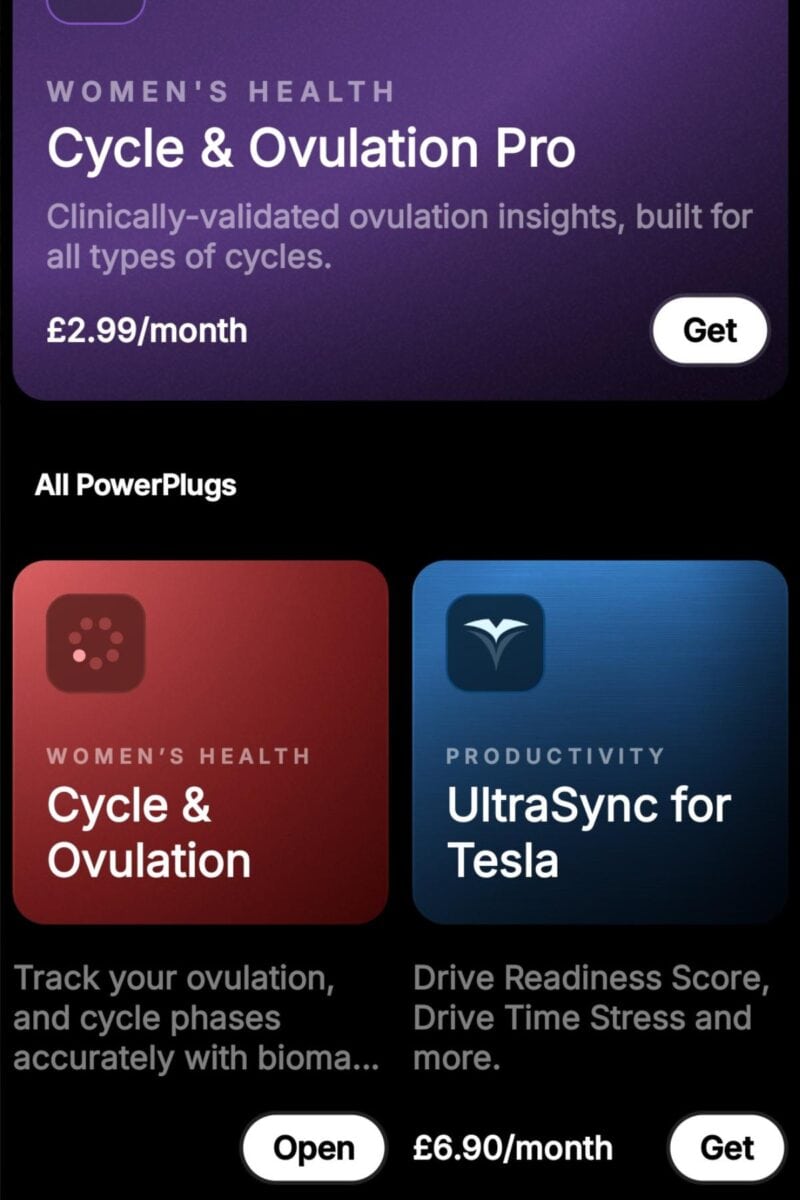Tap the All PowerPlugs section header

tap(135, 485)
